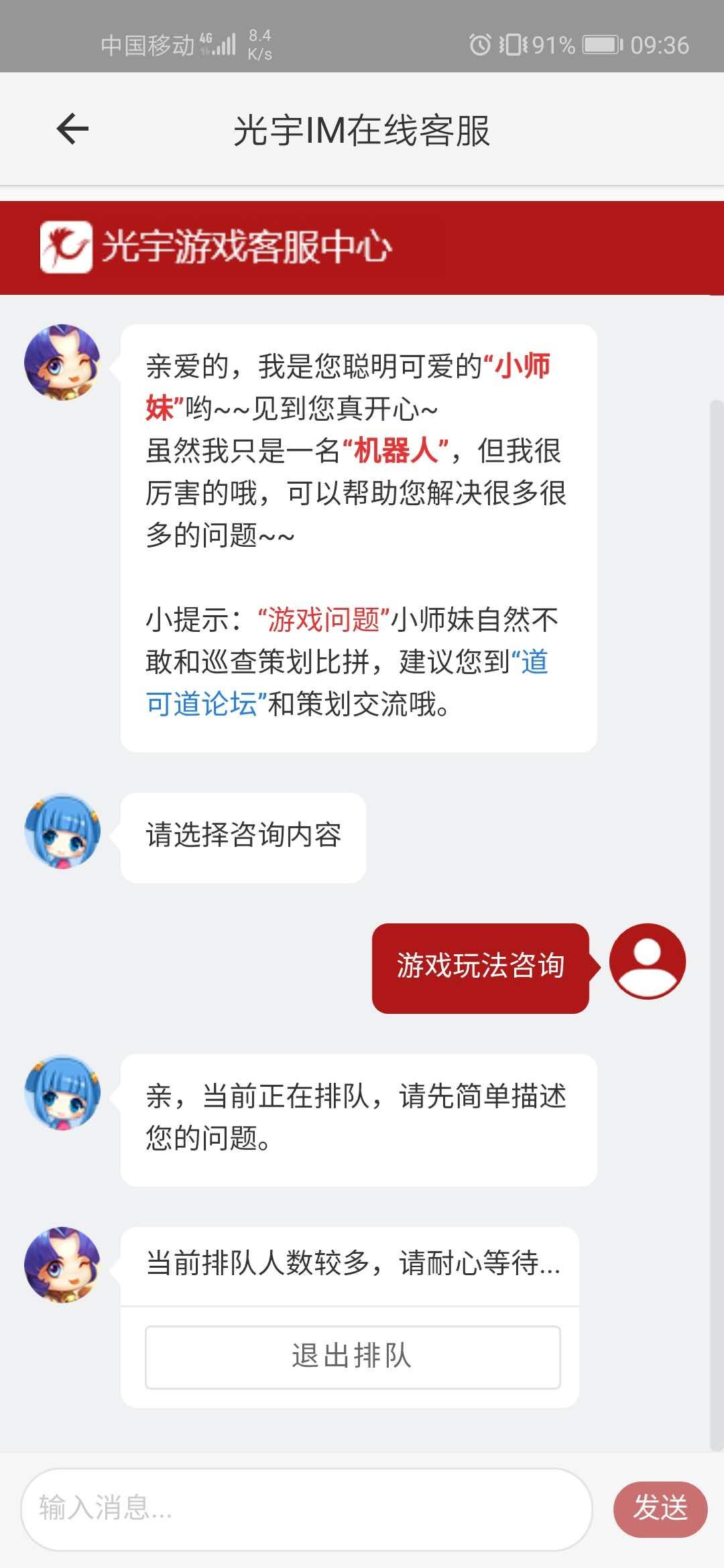Tap the 发送 send button

[660, 1509]
